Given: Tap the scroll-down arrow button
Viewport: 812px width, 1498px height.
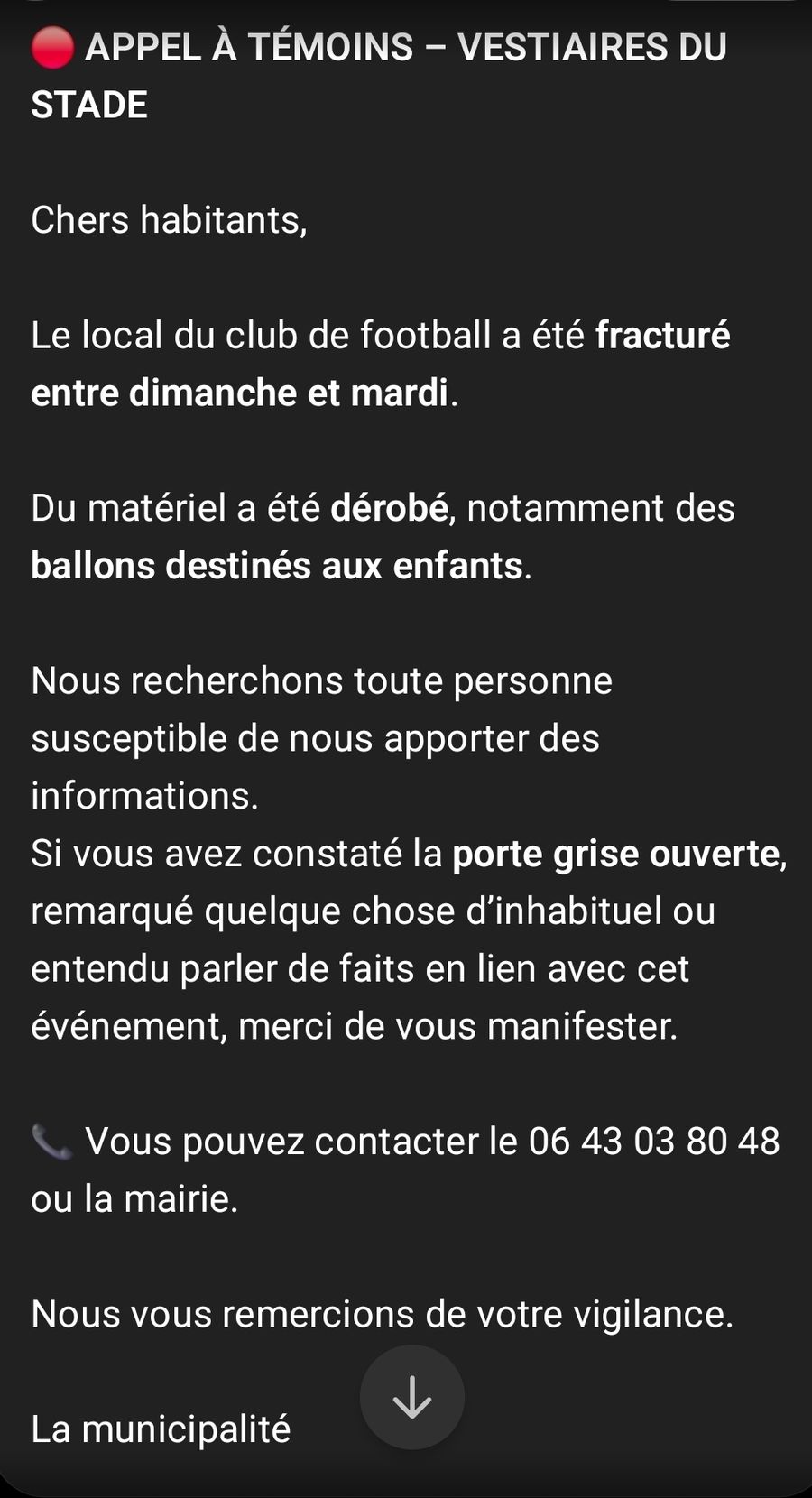Looking at the screenshot, I should pyautogui.click(x=412, y=1397).
